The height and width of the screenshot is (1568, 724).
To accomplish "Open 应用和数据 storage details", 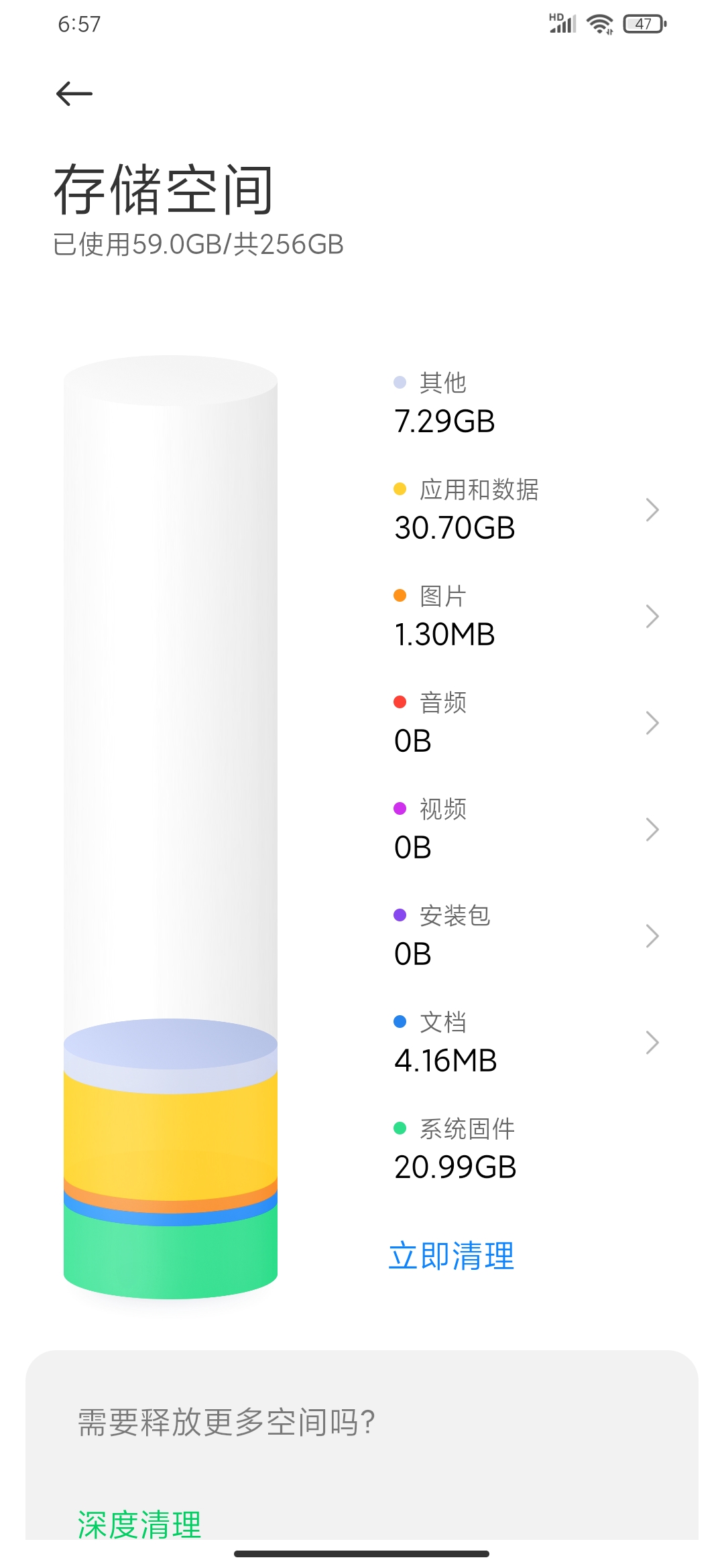I will pos(526,510).
